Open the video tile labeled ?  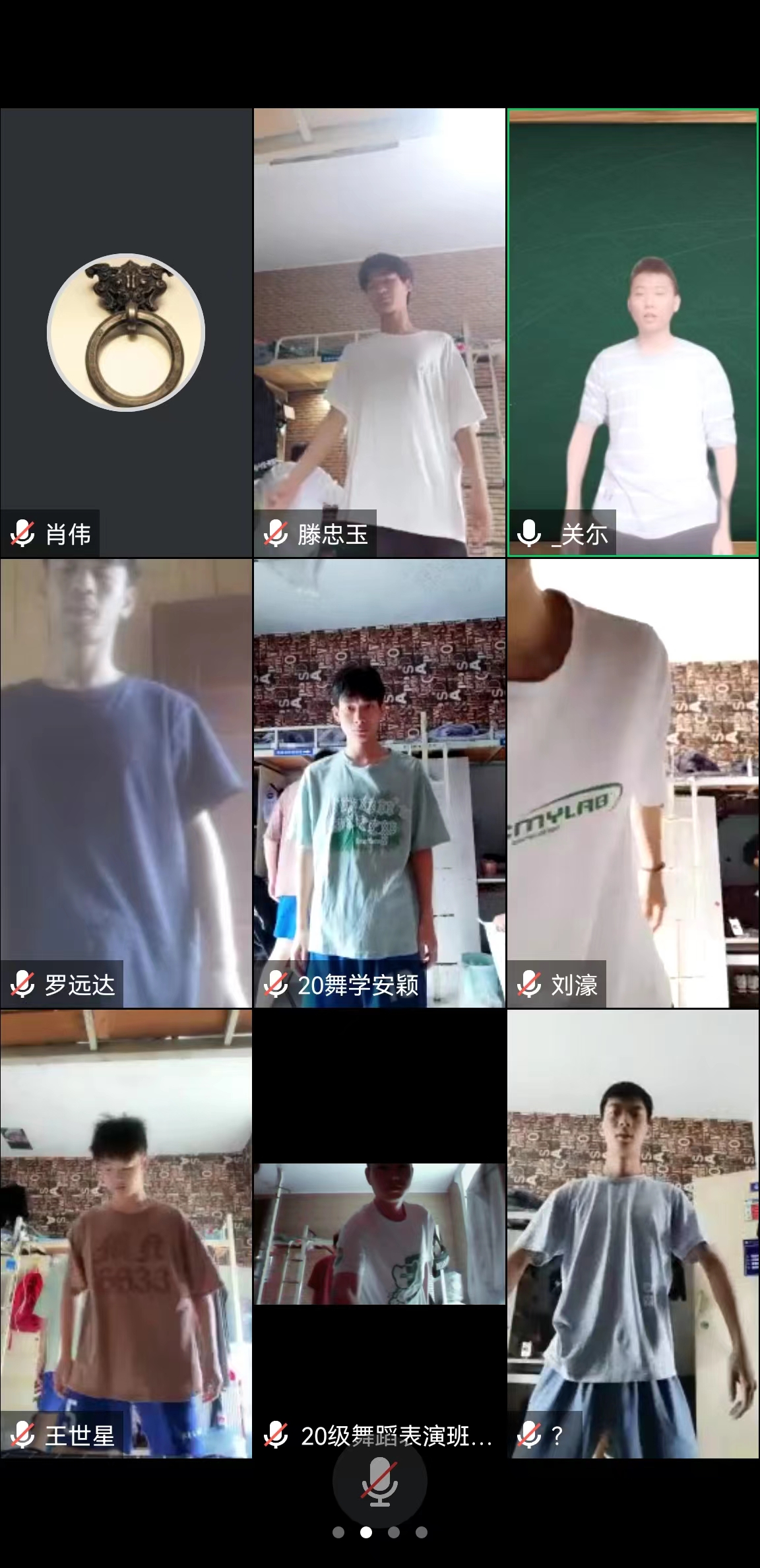pyautogui.click(x=633, y=1233)
